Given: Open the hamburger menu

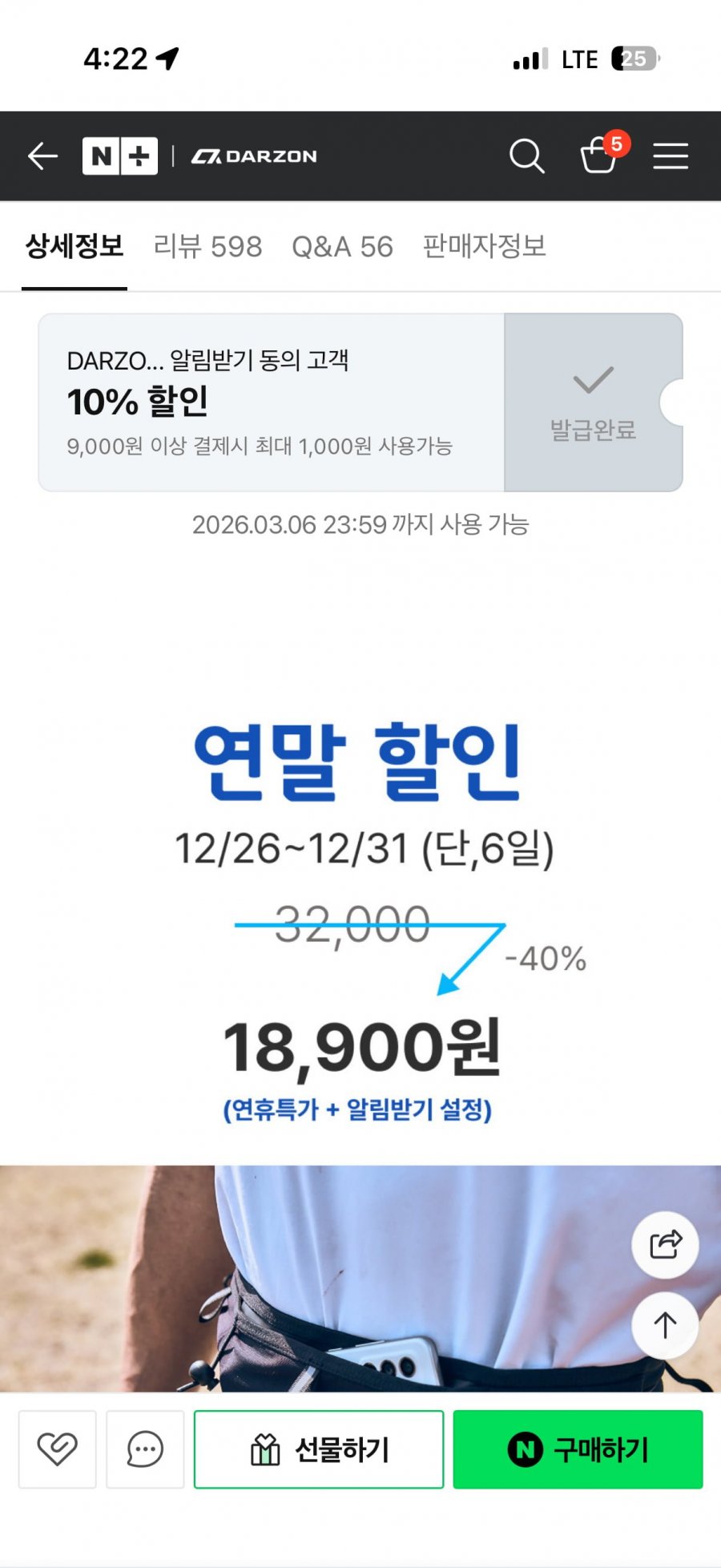Looking at the screenshot, I should (x=671, y=156).
